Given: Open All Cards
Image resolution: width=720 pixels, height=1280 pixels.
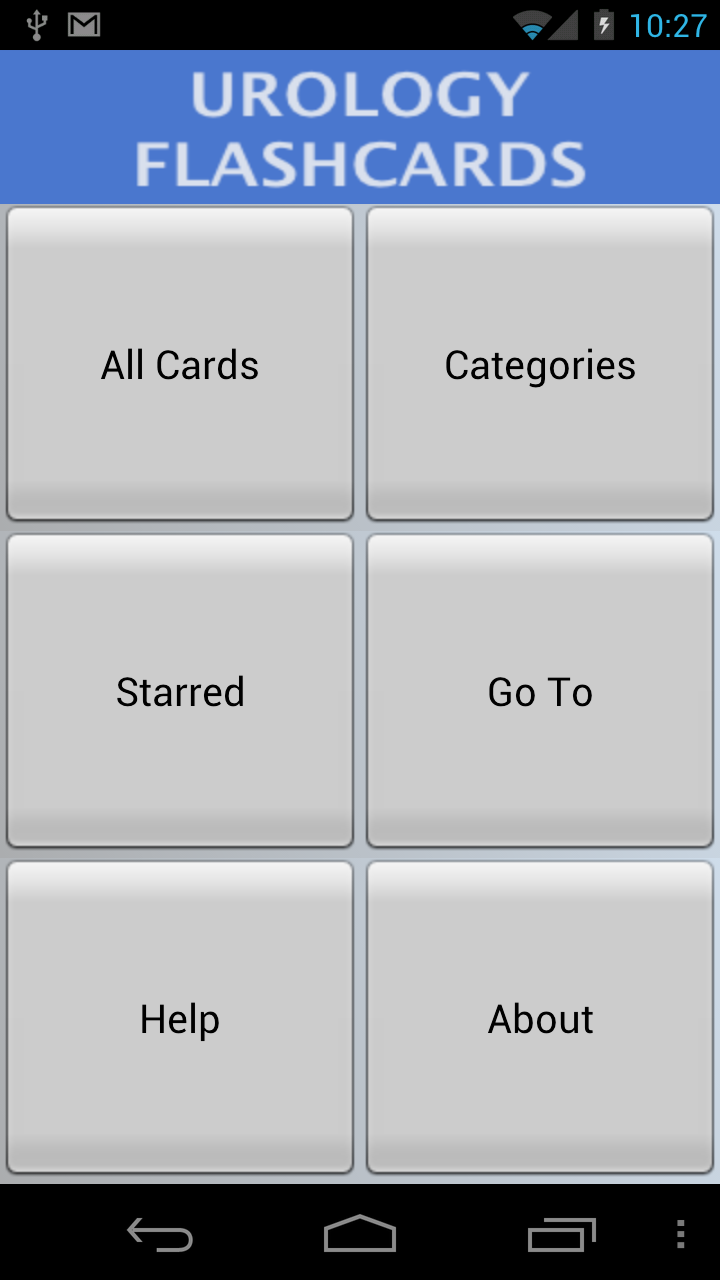Looking at the screenshot, I should [x=180, y=363].
